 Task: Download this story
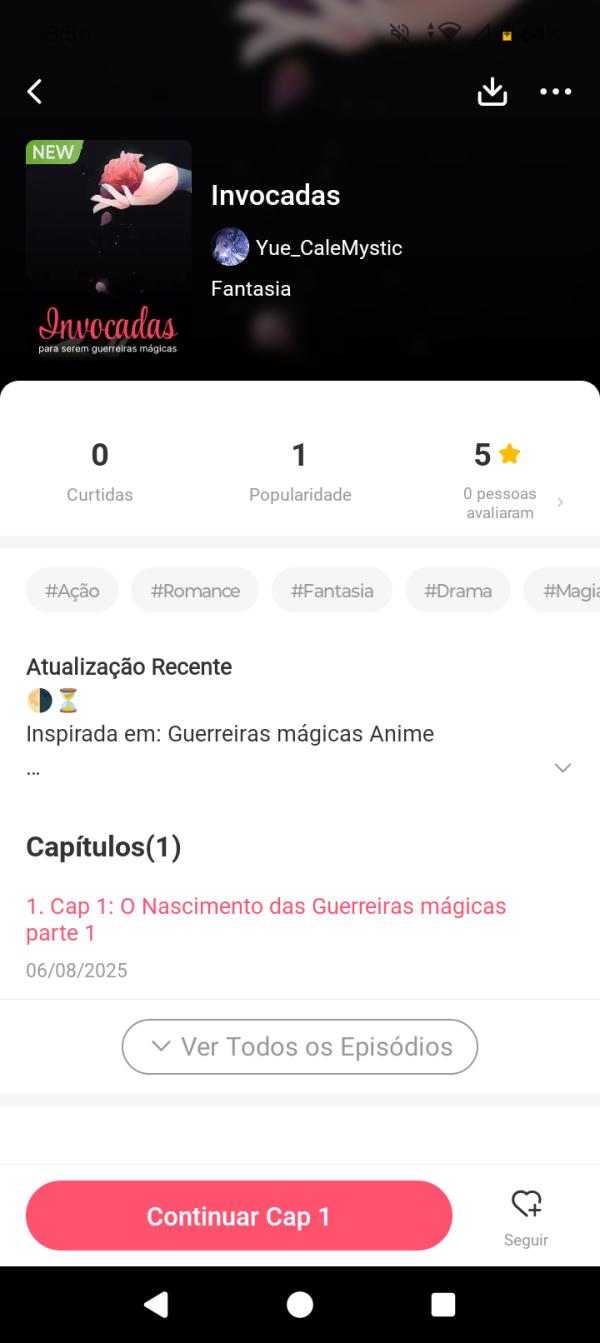492,92
